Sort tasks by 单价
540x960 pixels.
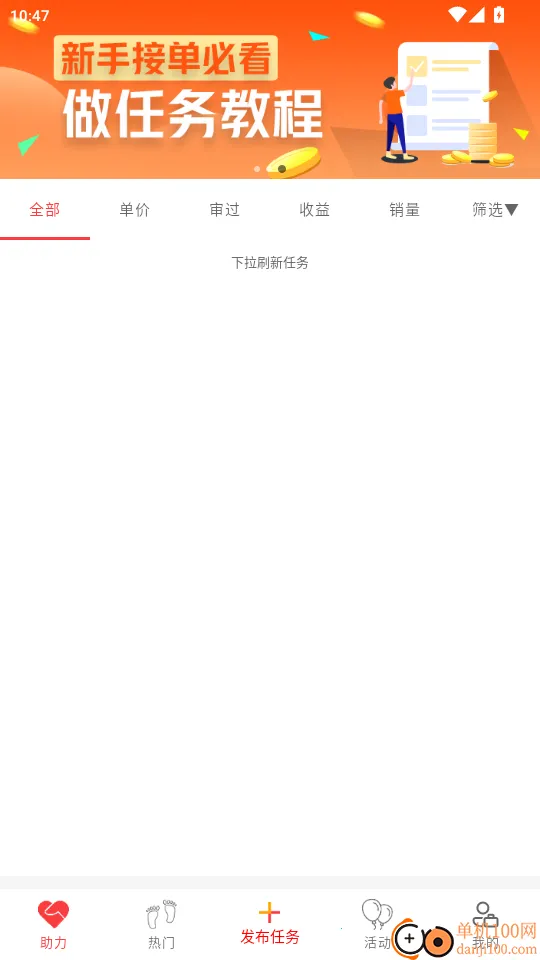[135, 210]
